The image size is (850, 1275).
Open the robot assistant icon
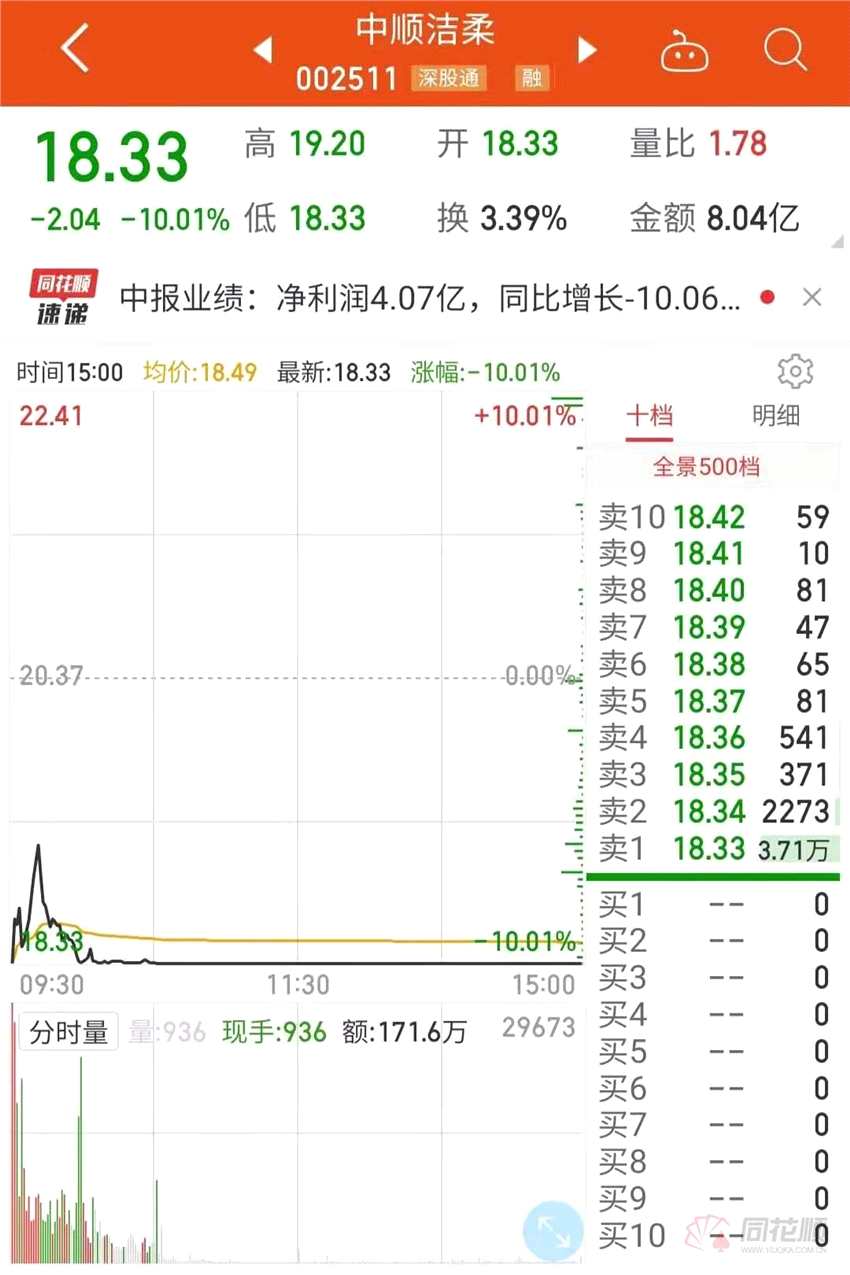pos(685,50)
